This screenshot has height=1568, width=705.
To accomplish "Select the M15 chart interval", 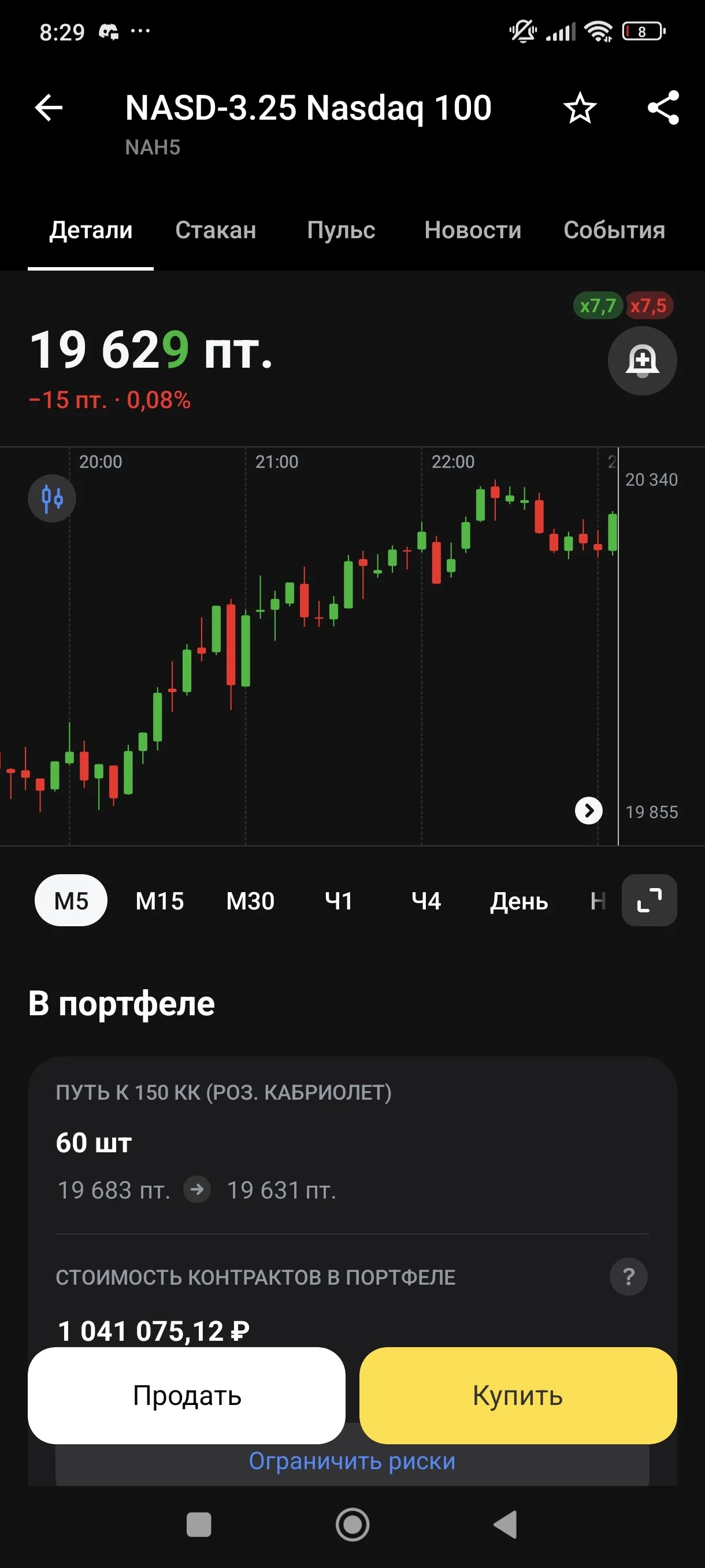I will [x=159, y=901].
